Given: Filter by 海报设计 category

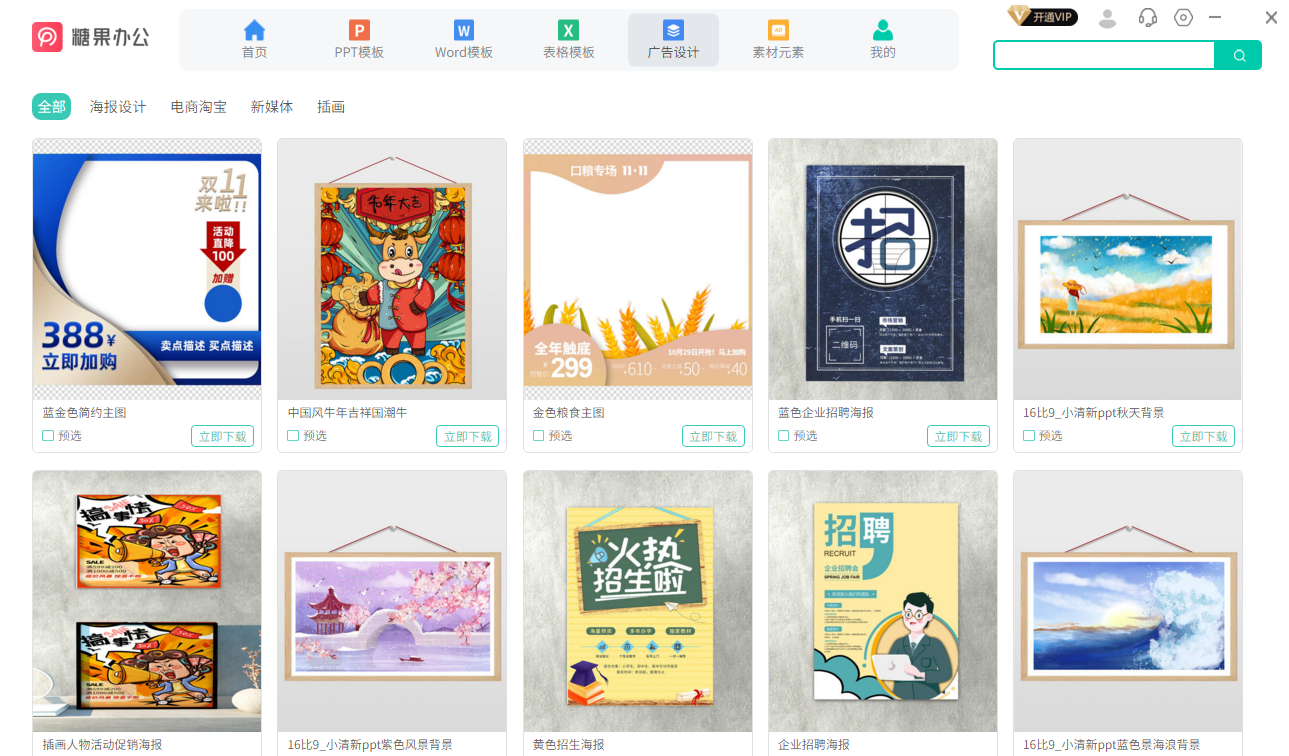Looking at the screenshot, I should click(x=118, y=107).
